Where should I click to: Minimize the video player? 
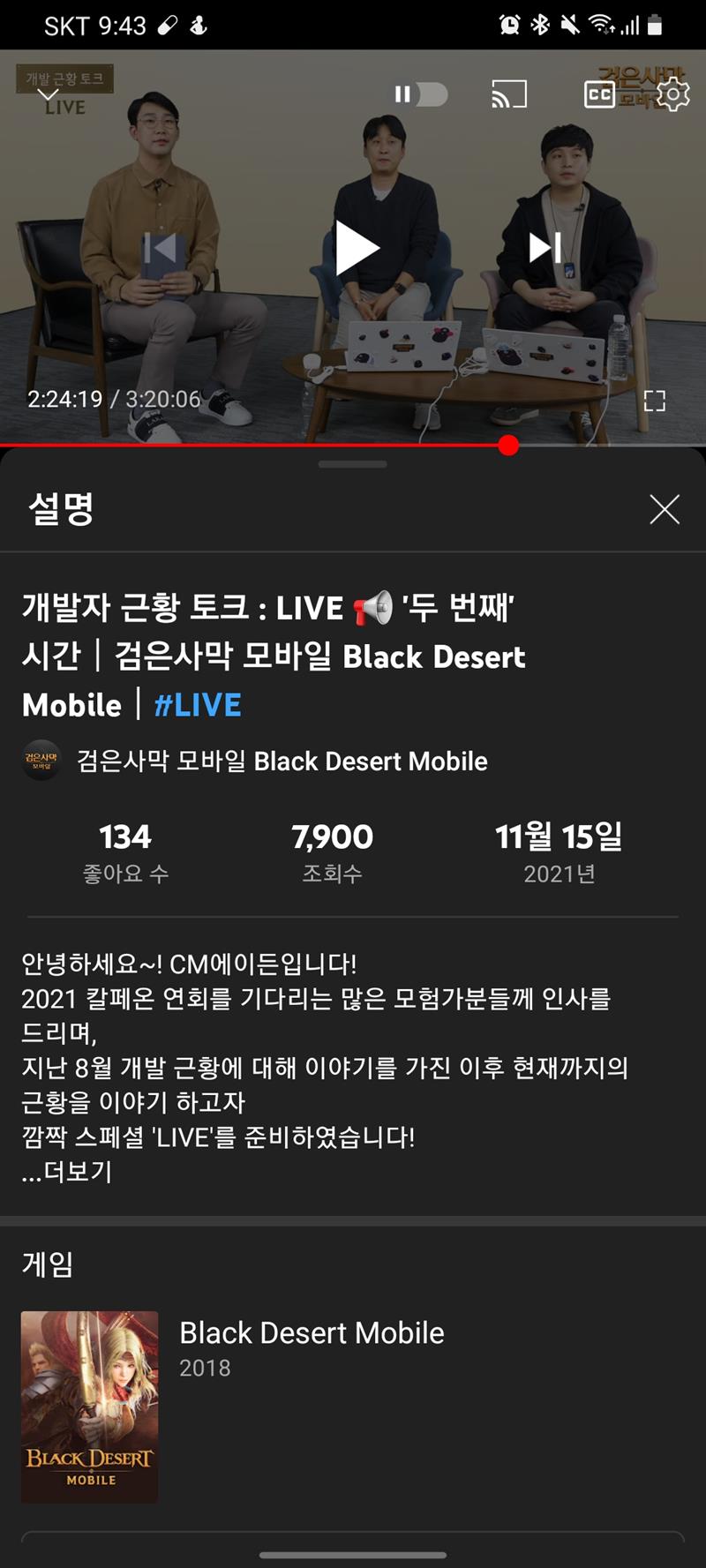[49, 95]
